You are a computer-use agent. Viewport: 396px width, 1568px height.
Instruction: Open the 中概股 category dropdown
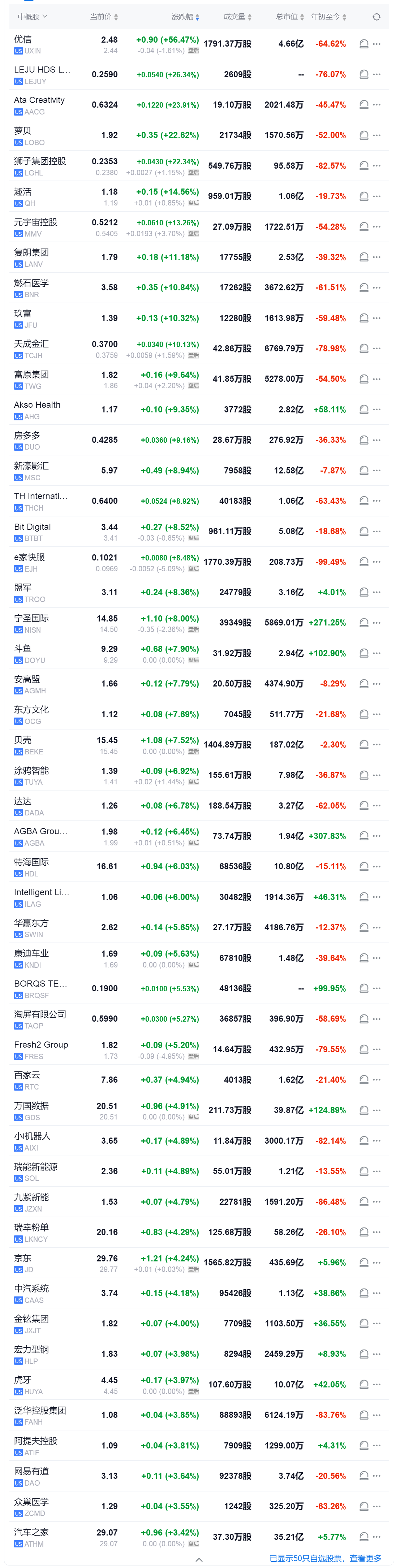(x=32, y=17)
